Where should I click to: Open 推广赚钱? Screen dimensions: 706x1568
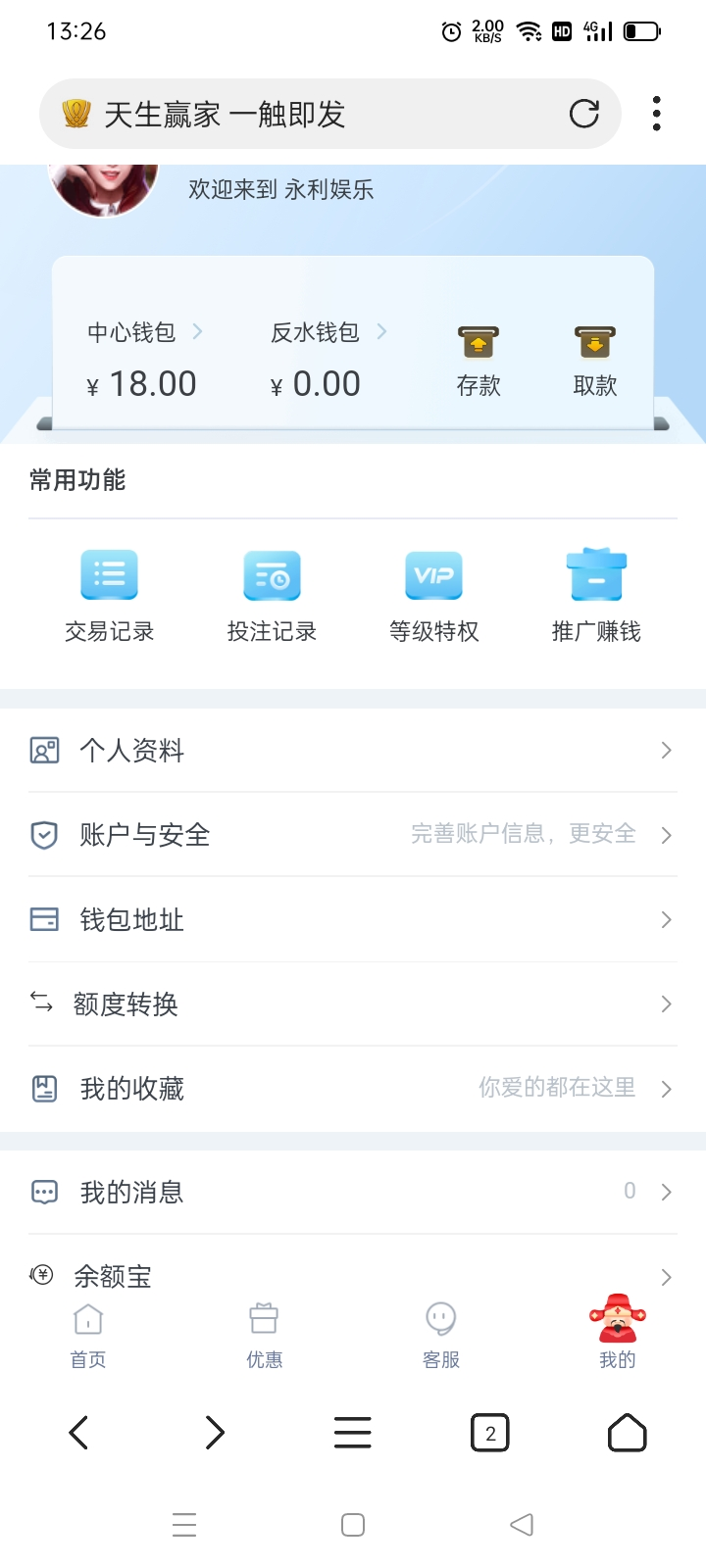596,595
